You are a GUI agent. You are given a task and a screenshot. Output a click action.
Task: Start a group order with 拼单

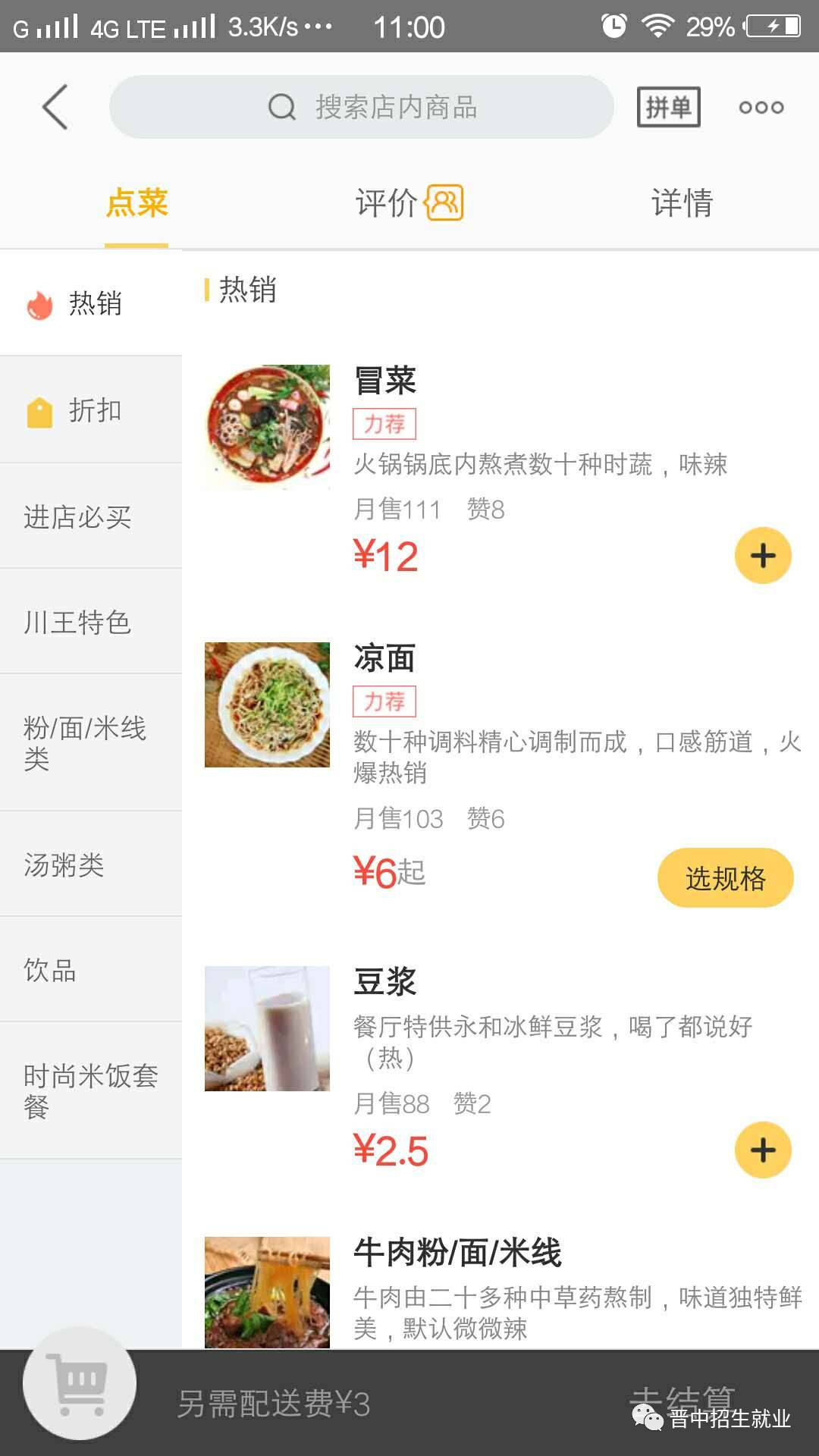coord(668,107)
